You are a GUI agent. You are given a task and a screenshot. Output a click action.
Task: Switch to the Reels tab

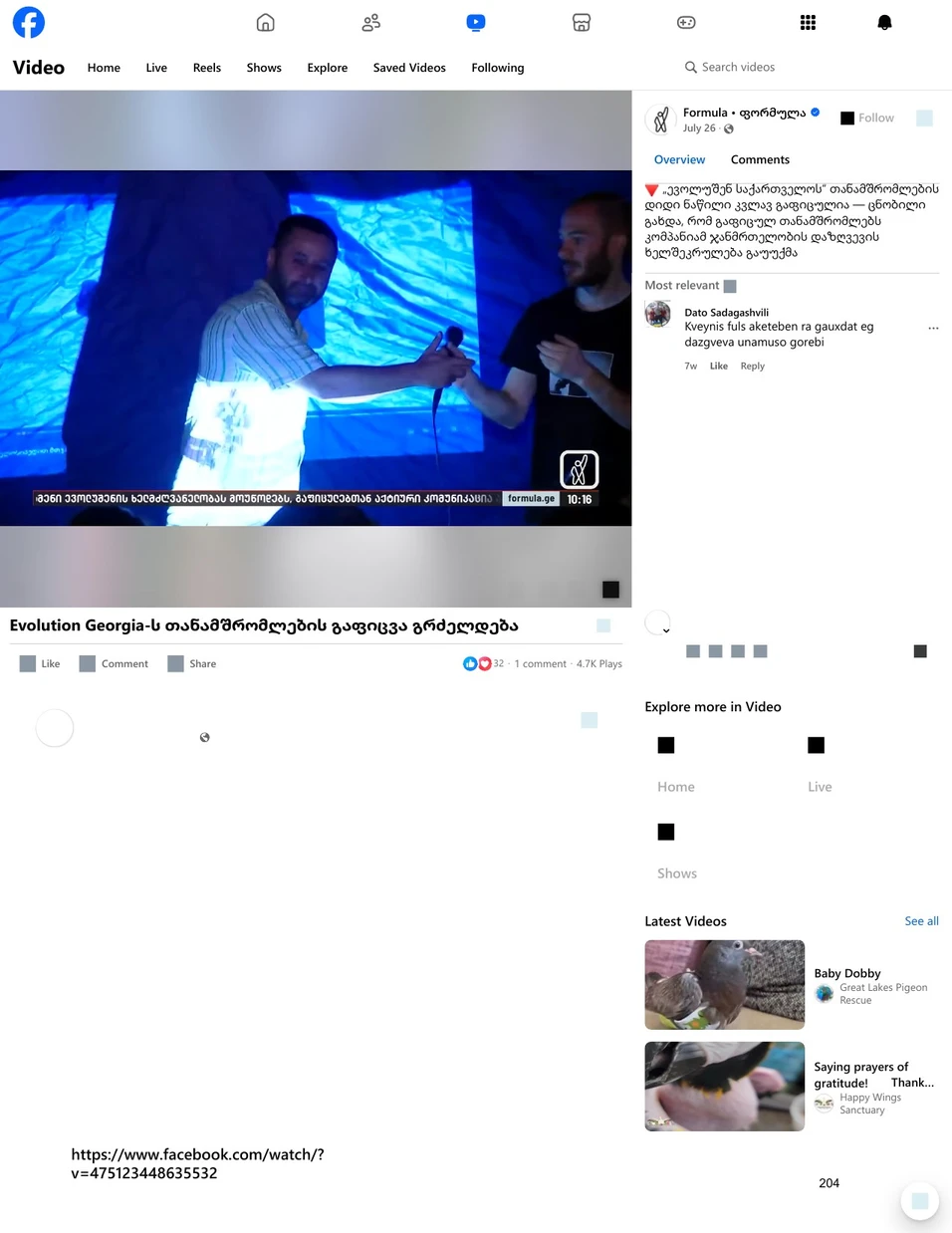[x=207, y=68]
